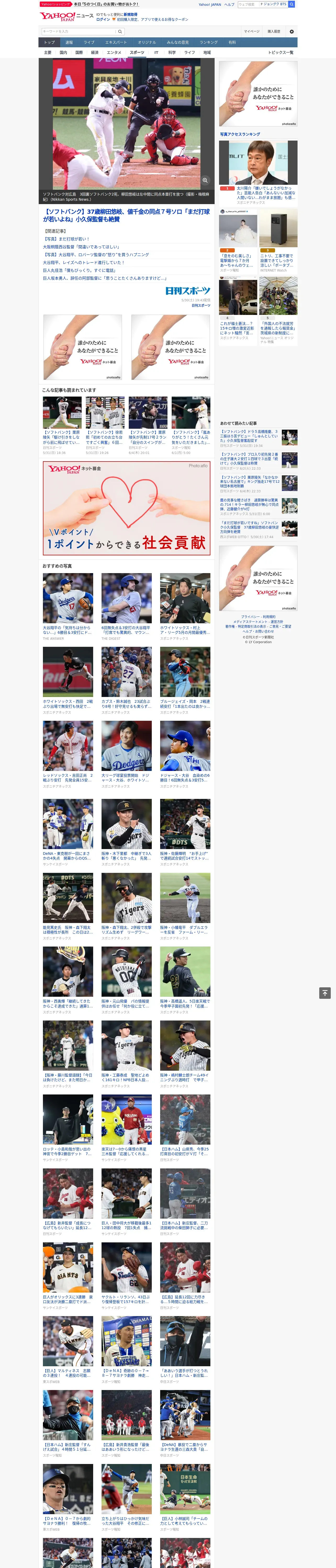Viewport: 336px width, 1568px height.
Task: Open トピックス一覧 topics list
Action: coord(281,52)
